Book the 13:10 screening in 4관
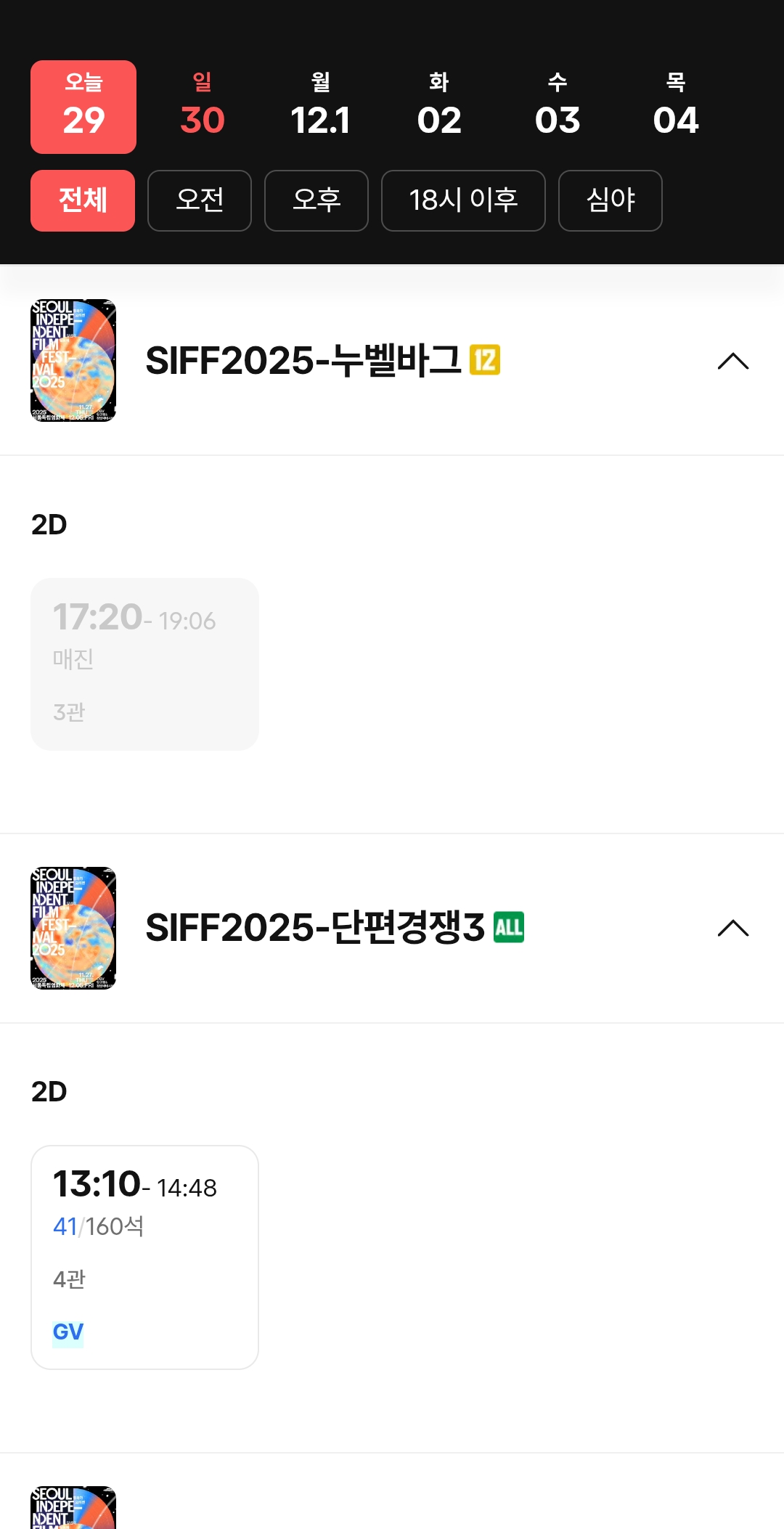 pyautogui.click(x=144, y=1257)
